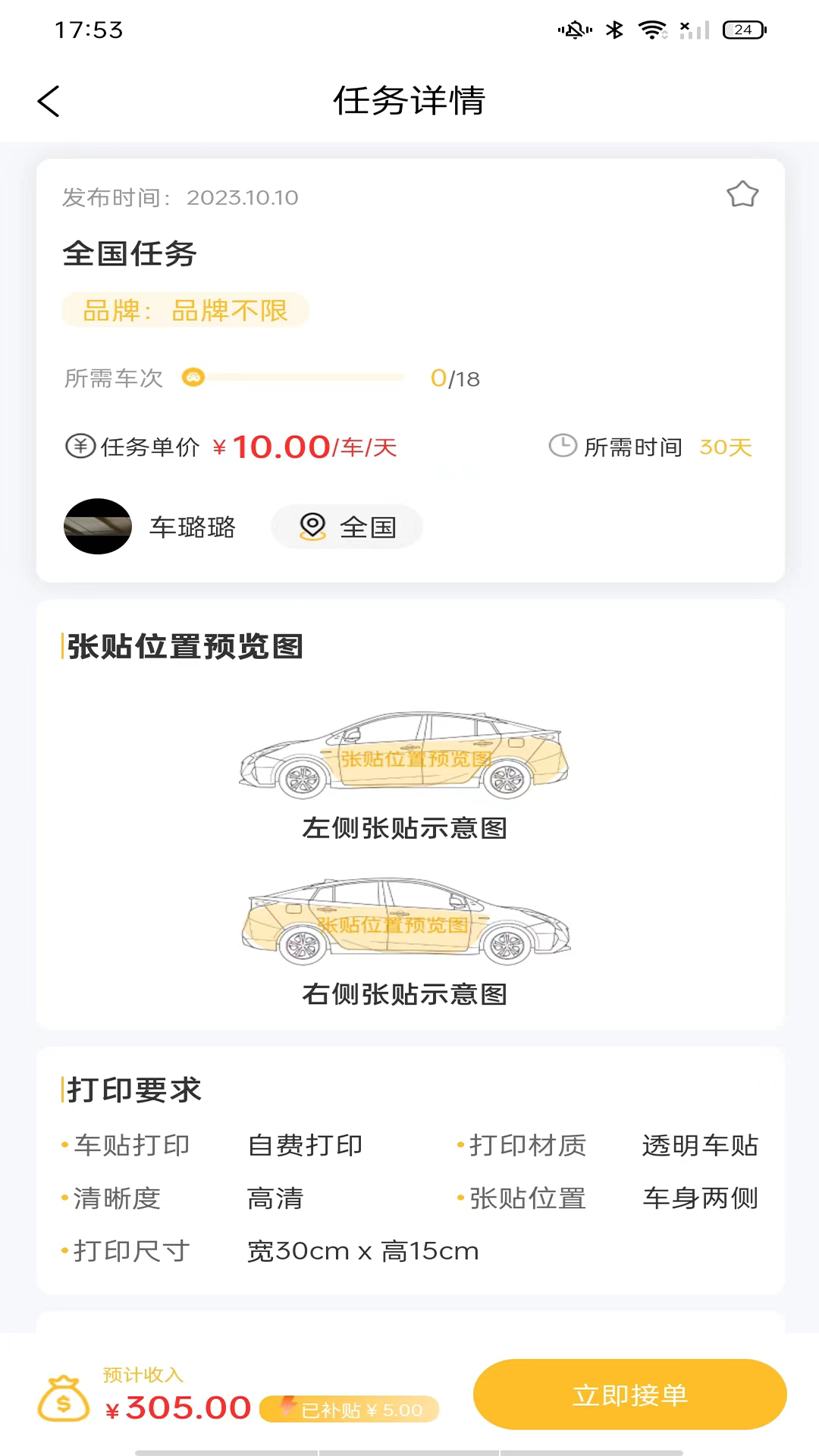The height and width of the screenshot is (1456, 819).
Task: Tap the car icon on the progress bar
Action: click(x=194, y=378)
